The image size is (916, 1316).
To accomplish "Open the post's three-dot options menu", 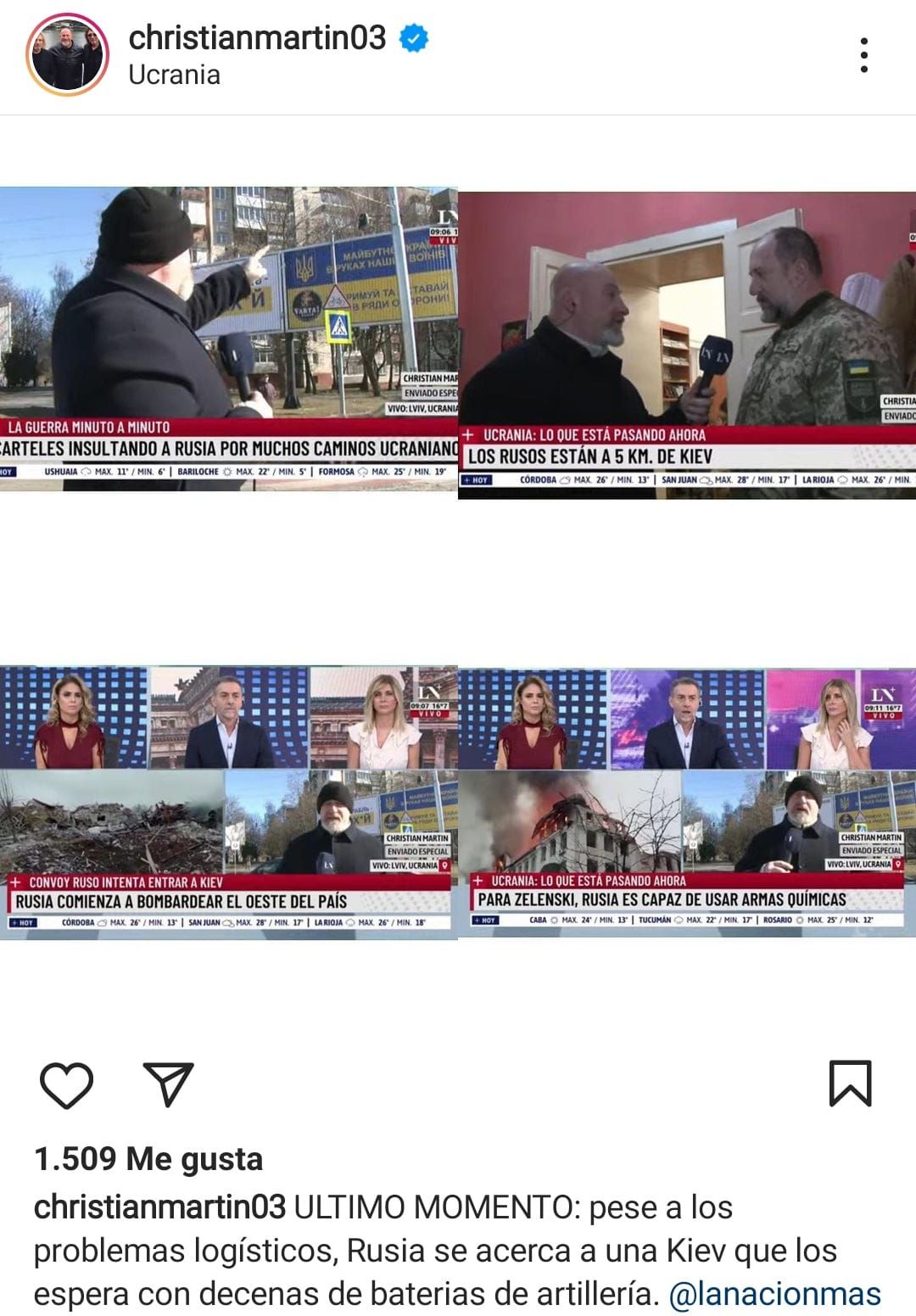I will tap(863, 55).
